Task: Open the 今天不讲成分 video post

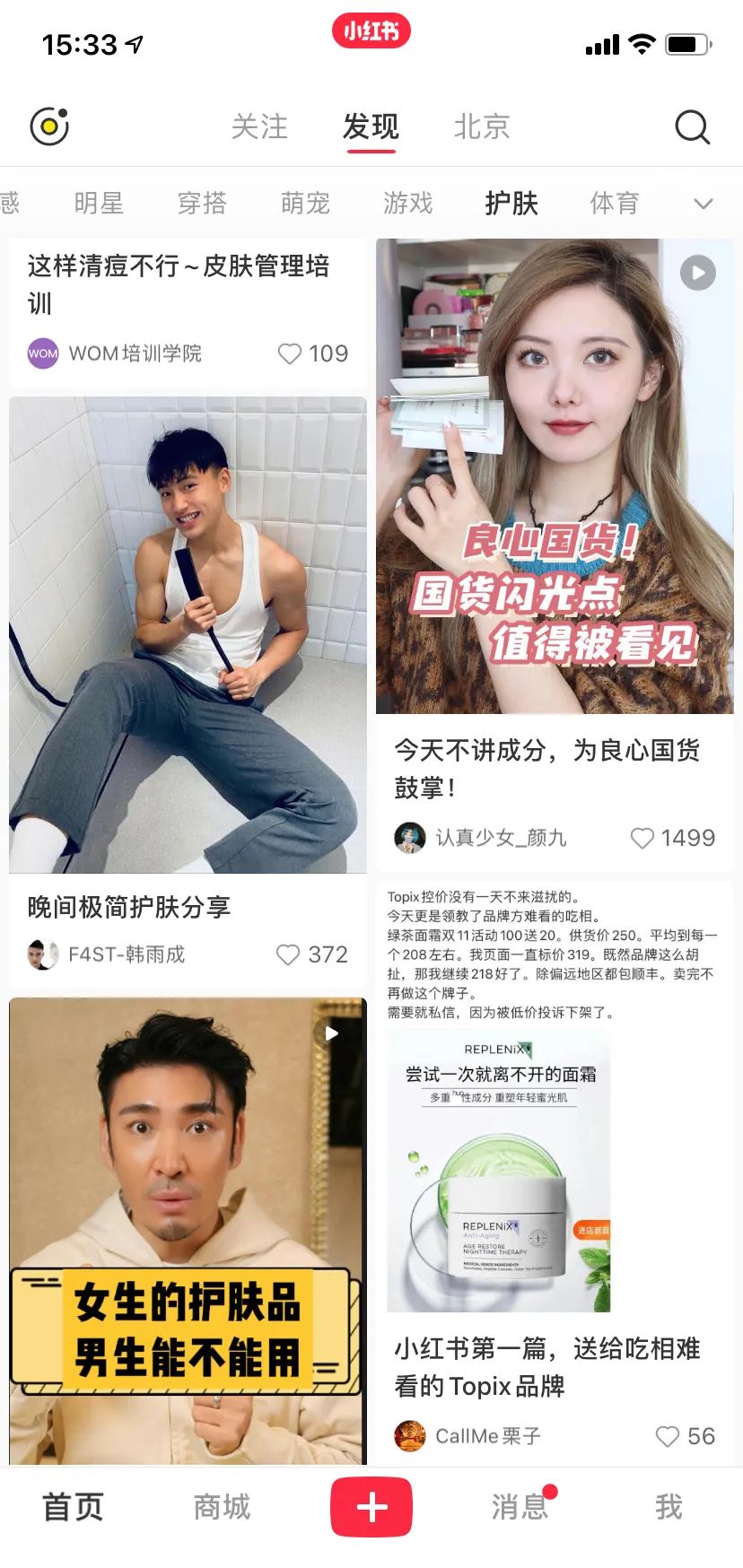Action: tap(555, 476)
